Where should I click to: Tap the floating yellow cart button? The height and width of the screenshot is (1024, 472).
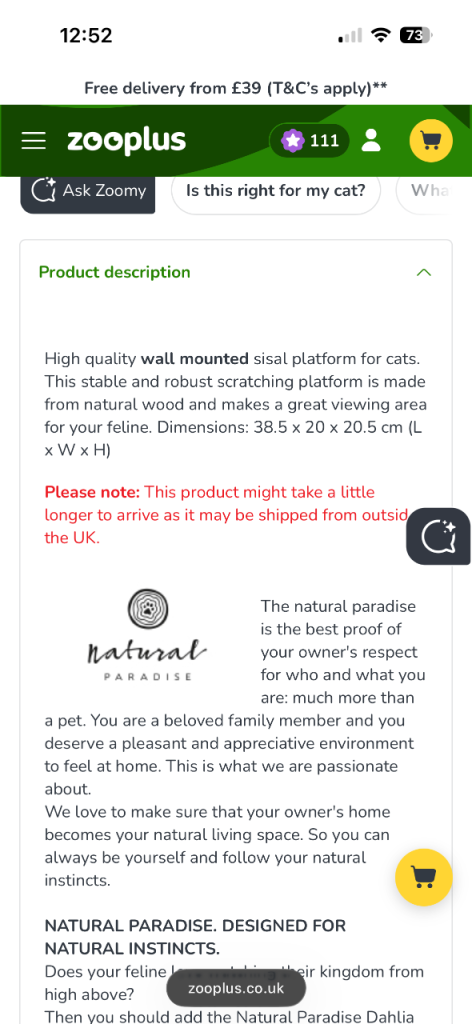[424, 877]
